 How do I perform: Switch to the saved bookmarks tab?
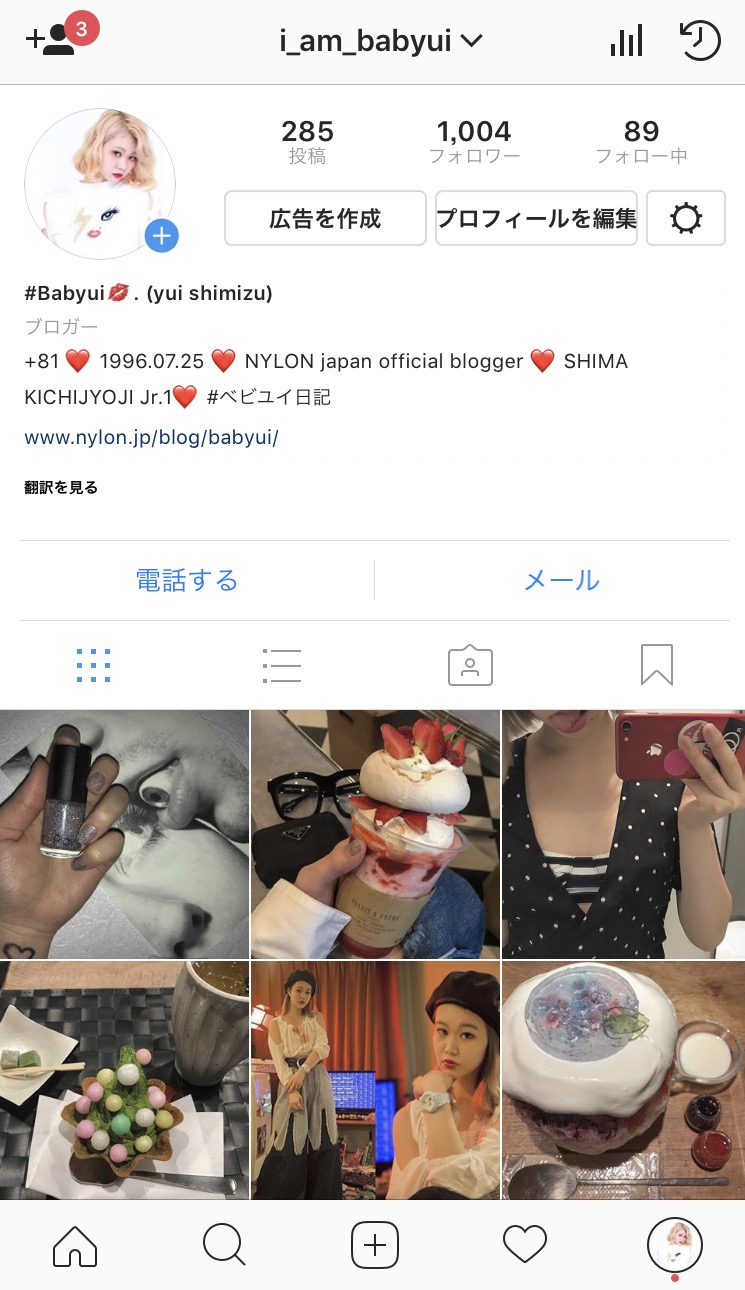pyautogui.click(x=657, y=665)
